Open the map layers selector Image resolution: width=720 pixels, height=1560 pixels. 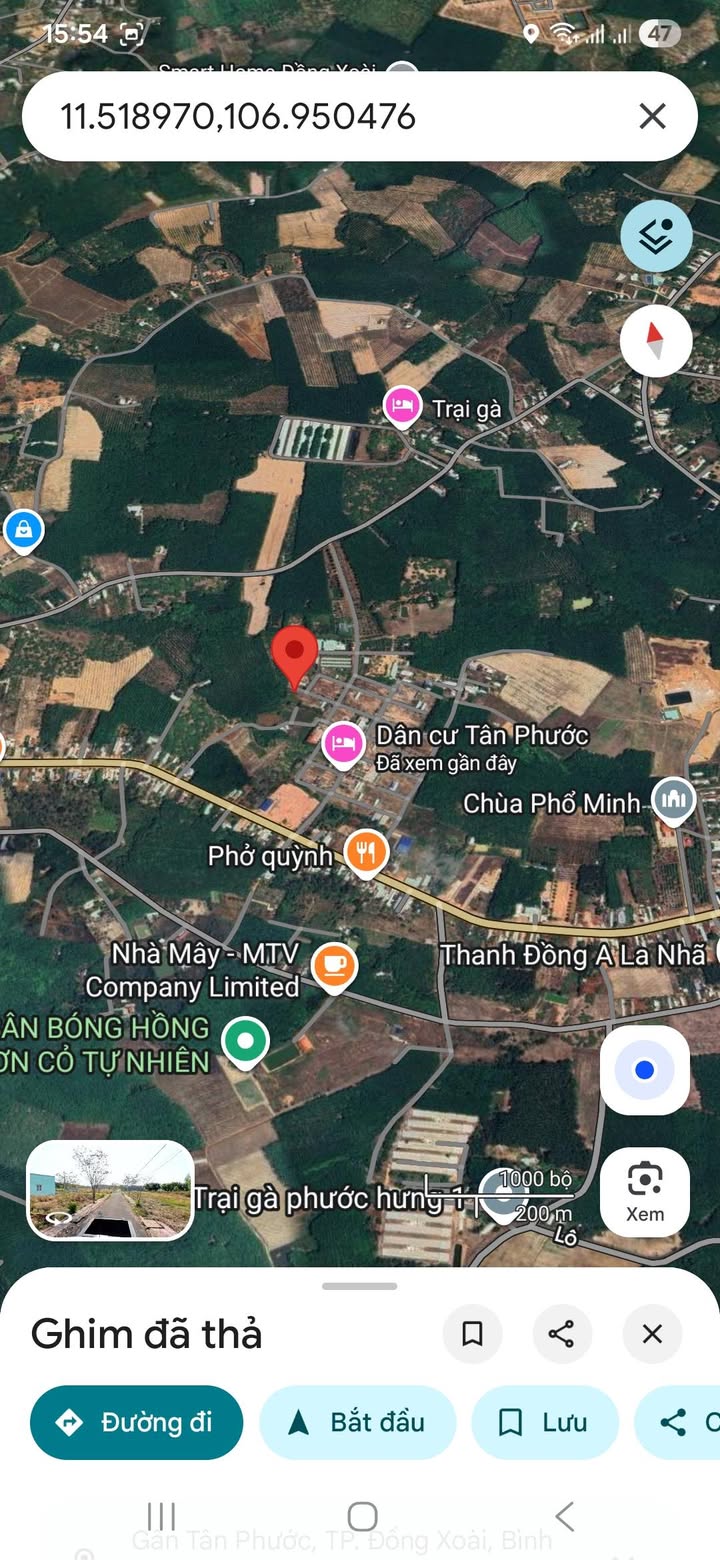[656, 236]
